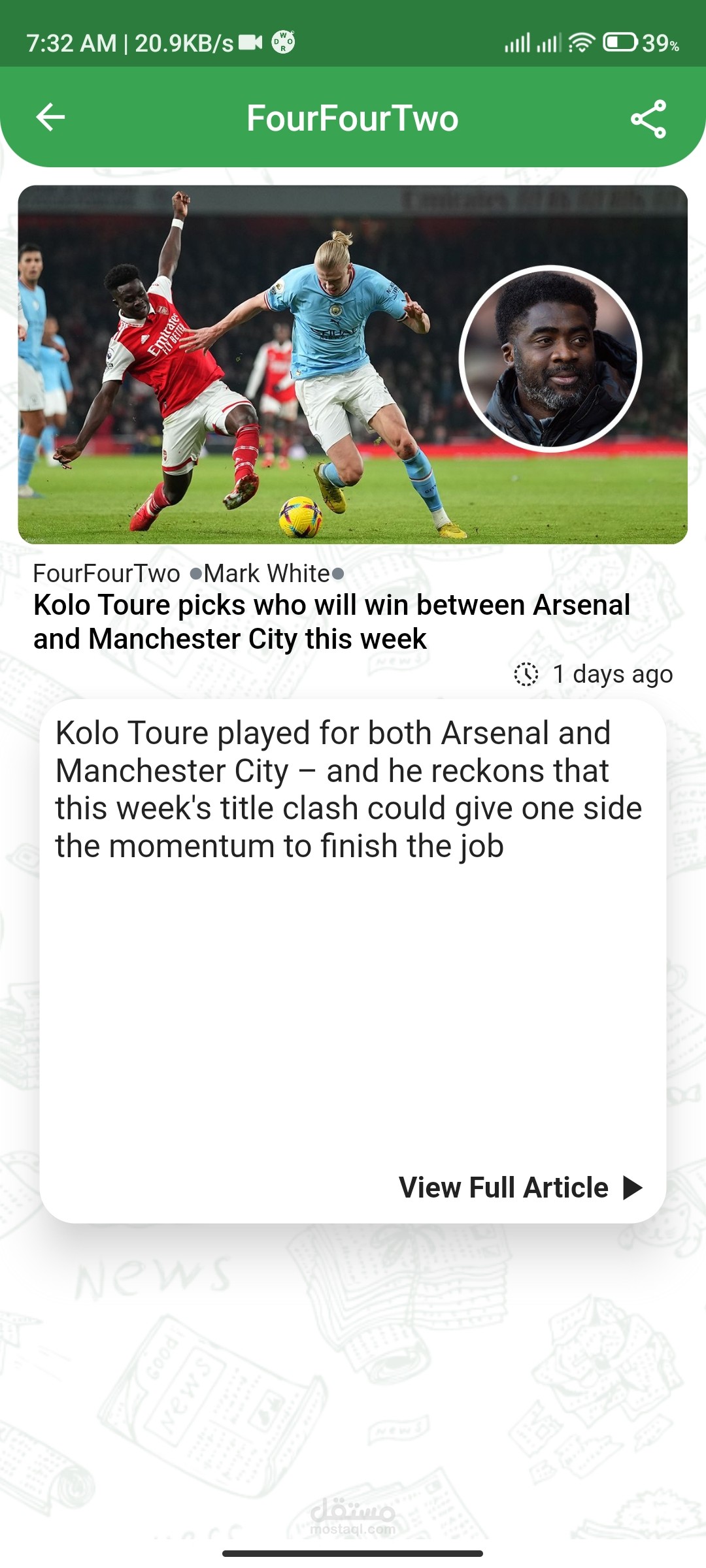Open View Full Article
This screenshot has width=706, height=1568.
coord(521,1187)
